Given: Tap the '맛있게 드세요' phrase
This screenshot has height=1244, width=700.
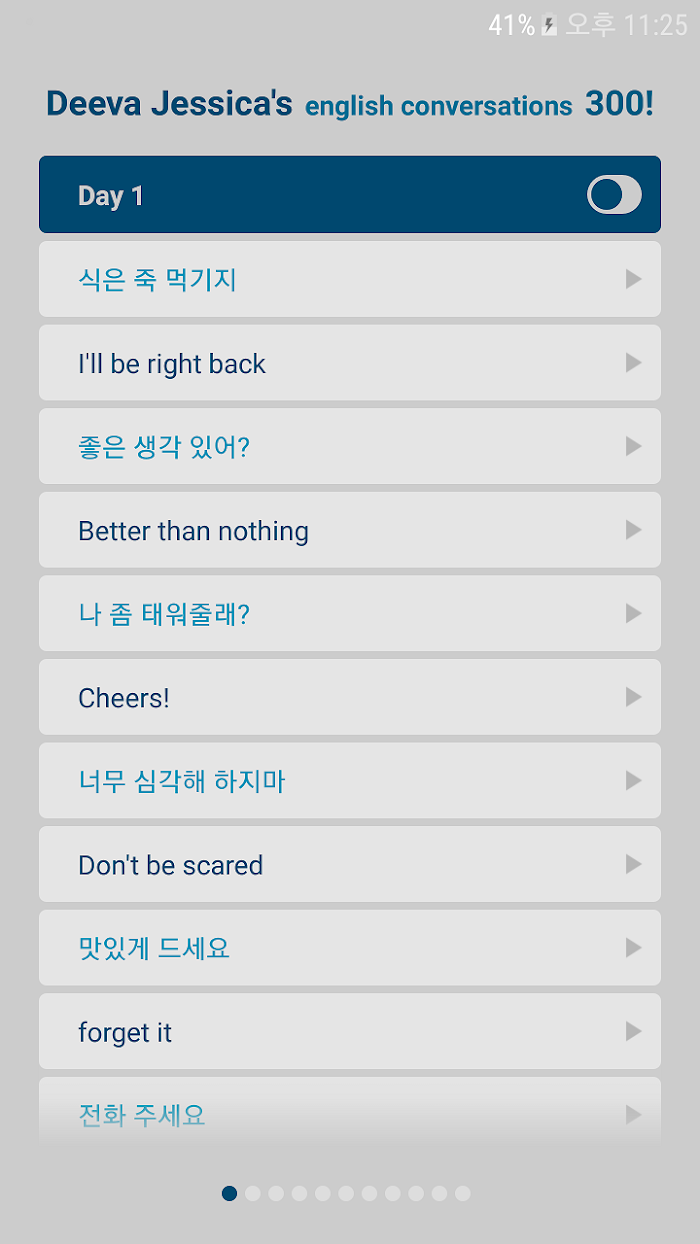Looking at the screenshot, I should click(x=350, y=948).
